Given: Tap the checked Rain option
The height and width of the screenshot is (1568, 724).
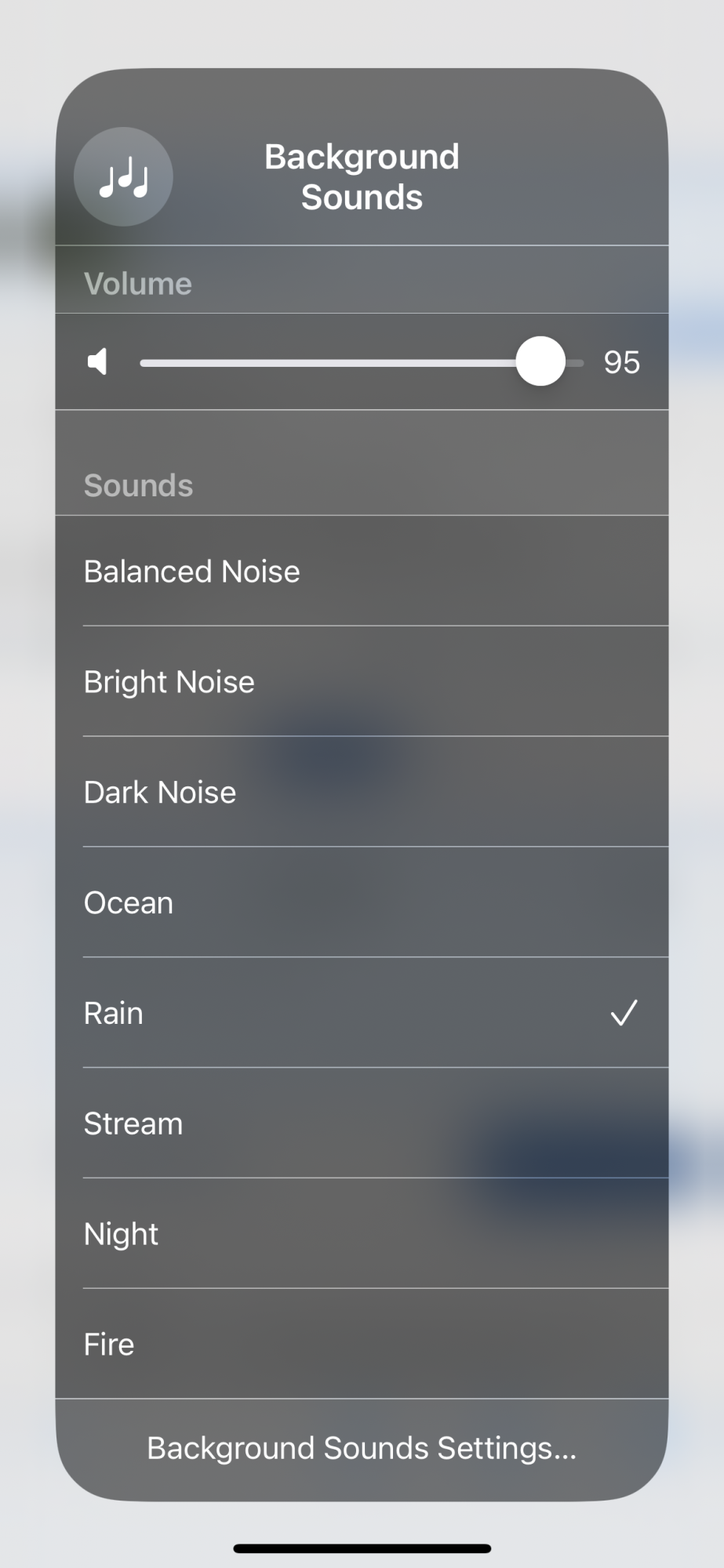Looking at the screenshot, I should pos(362,1013).
